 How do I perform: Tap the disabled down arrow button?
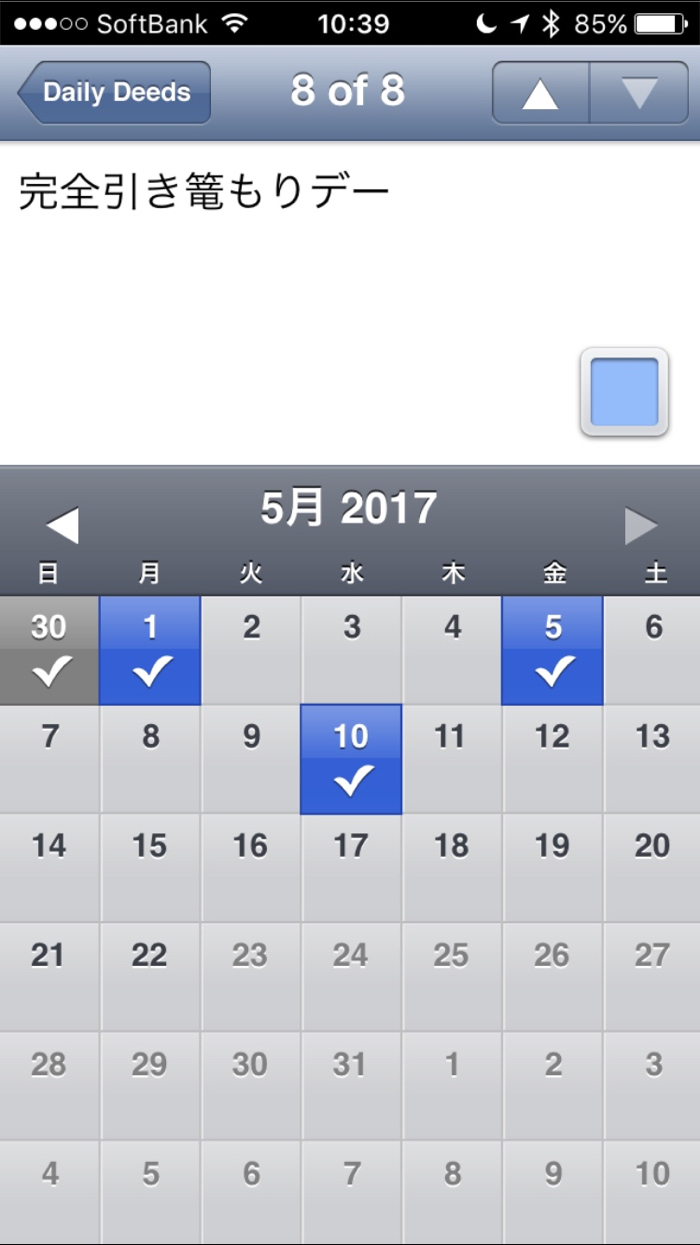point(639,93)
